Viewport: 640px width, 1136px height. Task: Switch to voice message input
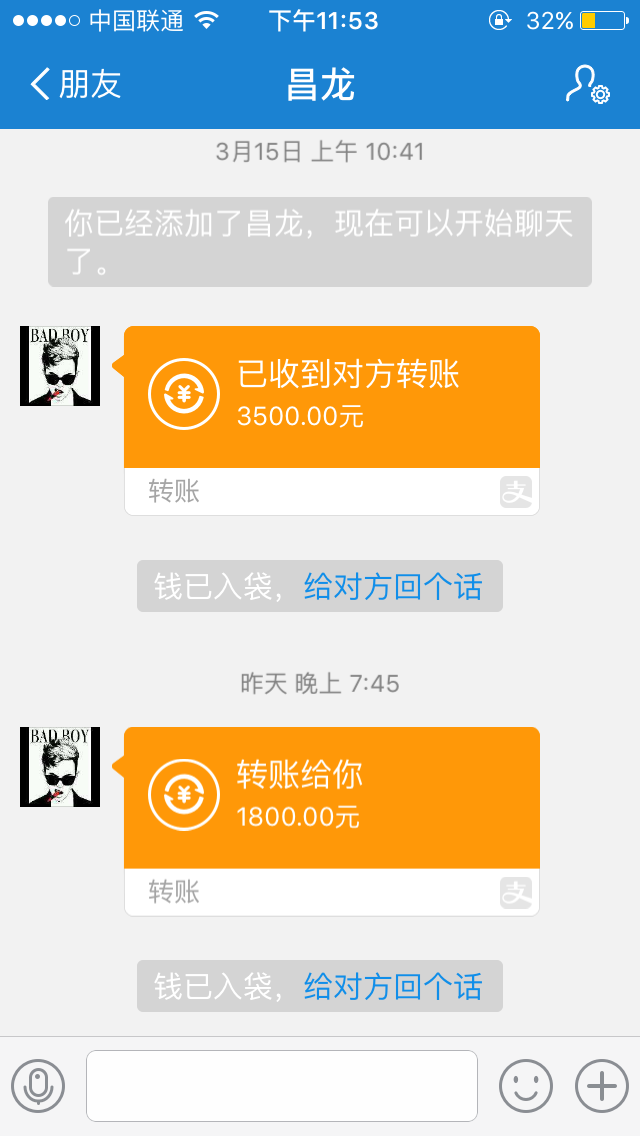(x=38, y=1086)
